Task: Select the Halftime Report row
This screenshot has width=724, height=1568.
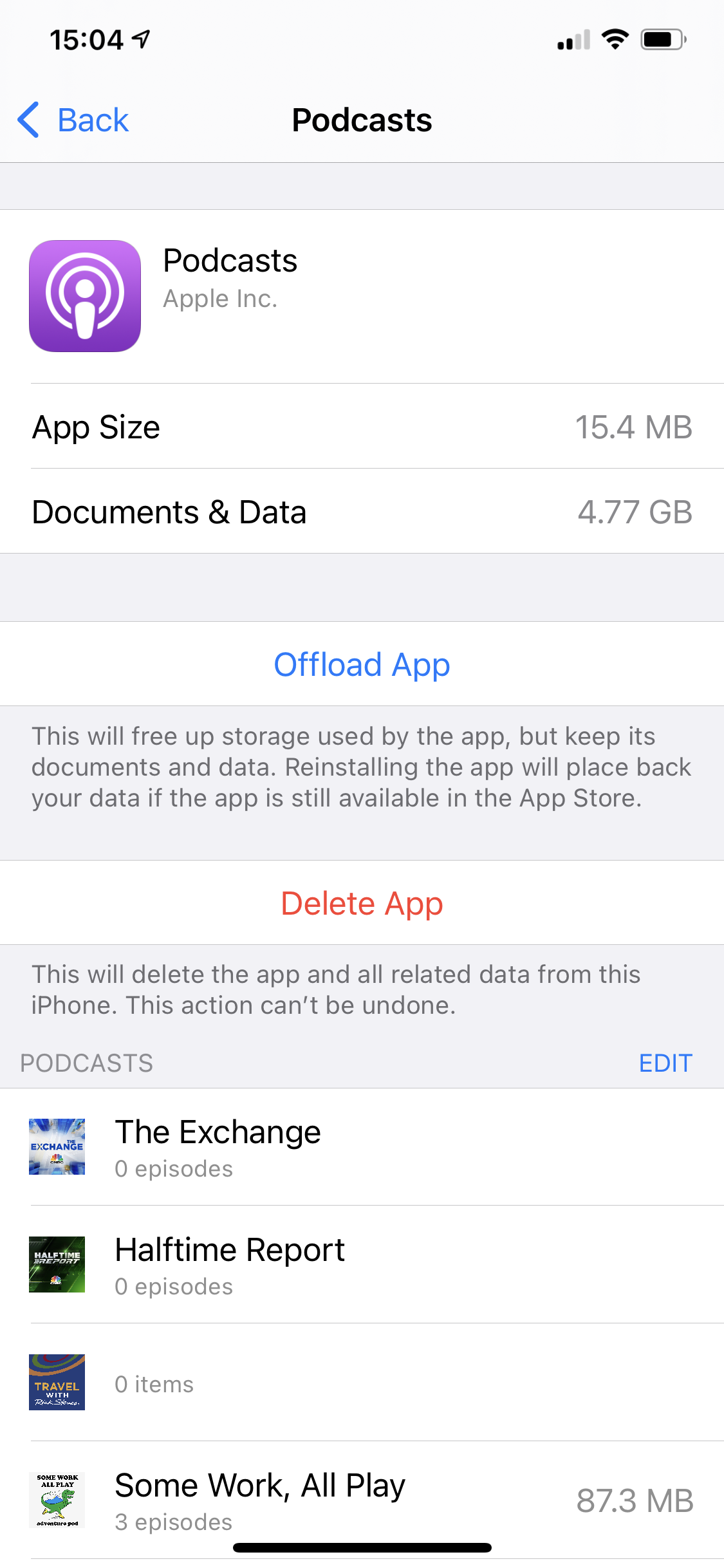Action: (362, 1265)
